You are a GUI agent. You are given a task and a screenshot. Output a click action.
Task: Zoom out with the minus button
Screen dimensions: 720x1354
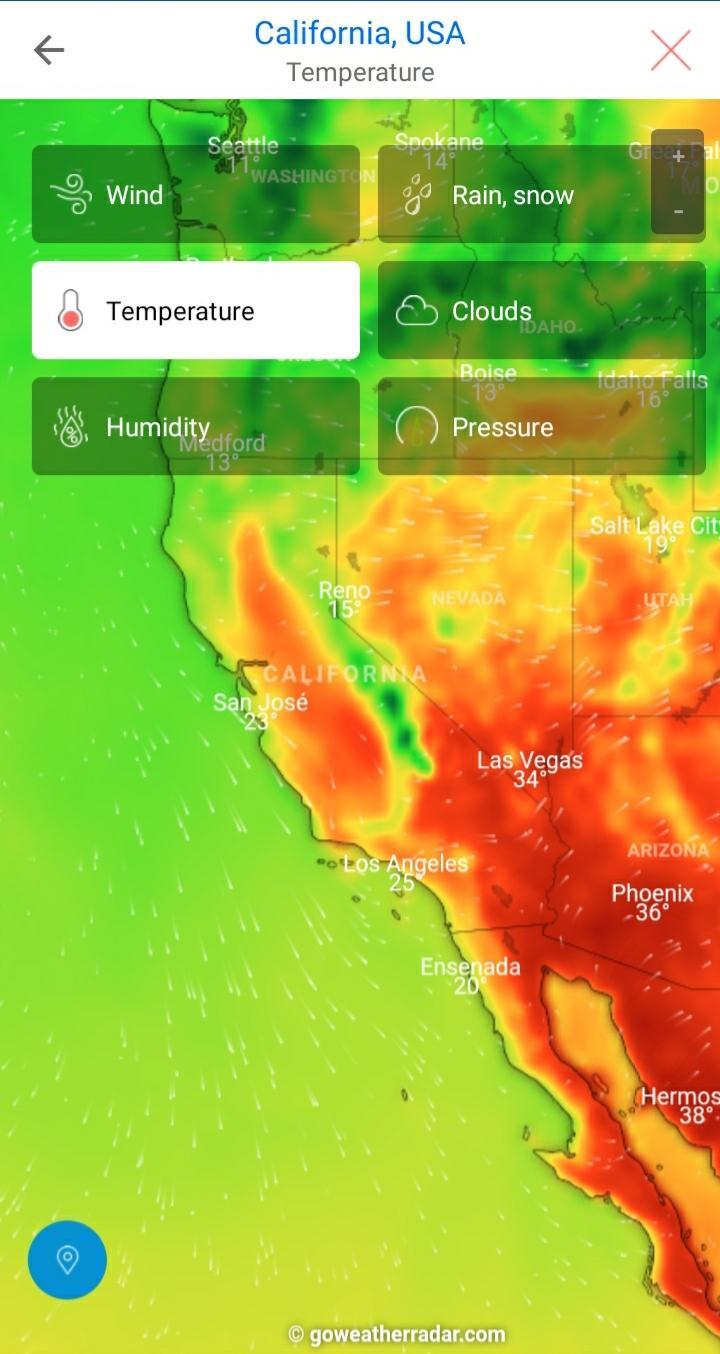tap(678, 211)
